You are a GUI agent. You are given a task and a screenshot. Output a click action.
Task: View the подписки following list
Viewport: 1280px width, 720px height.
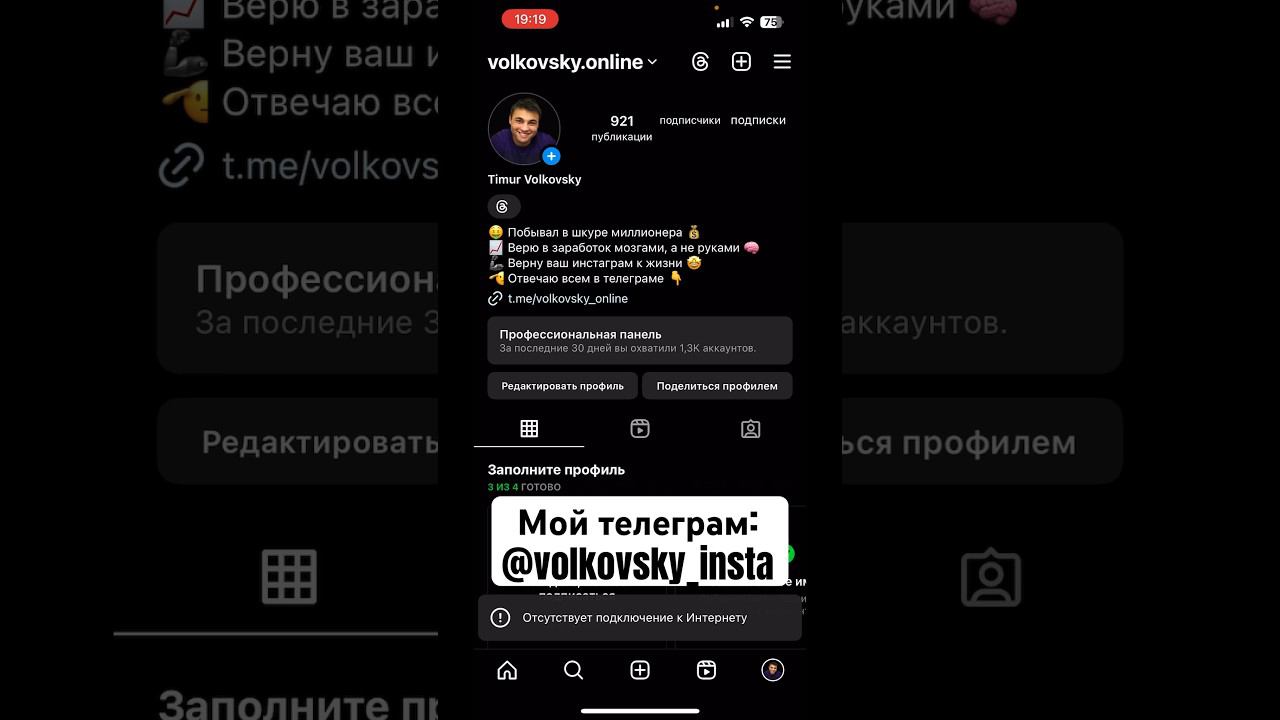758,120
